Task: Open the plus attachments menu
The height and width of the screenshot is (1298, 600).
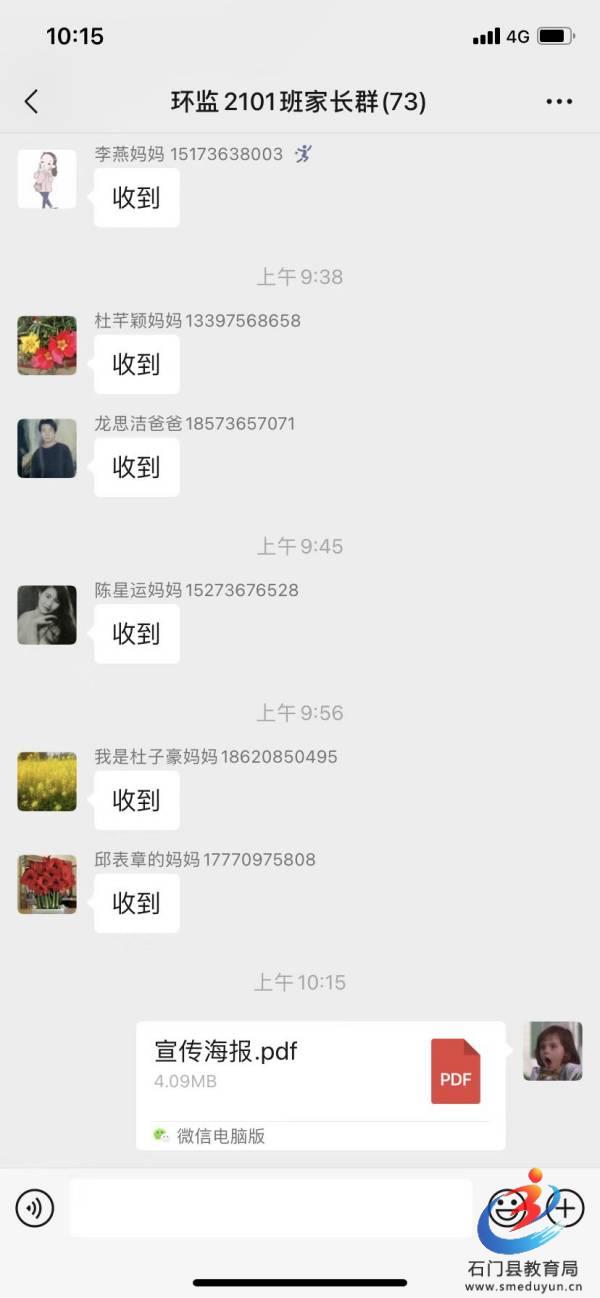Action: pyautogui.click(x=566, y=1208)
